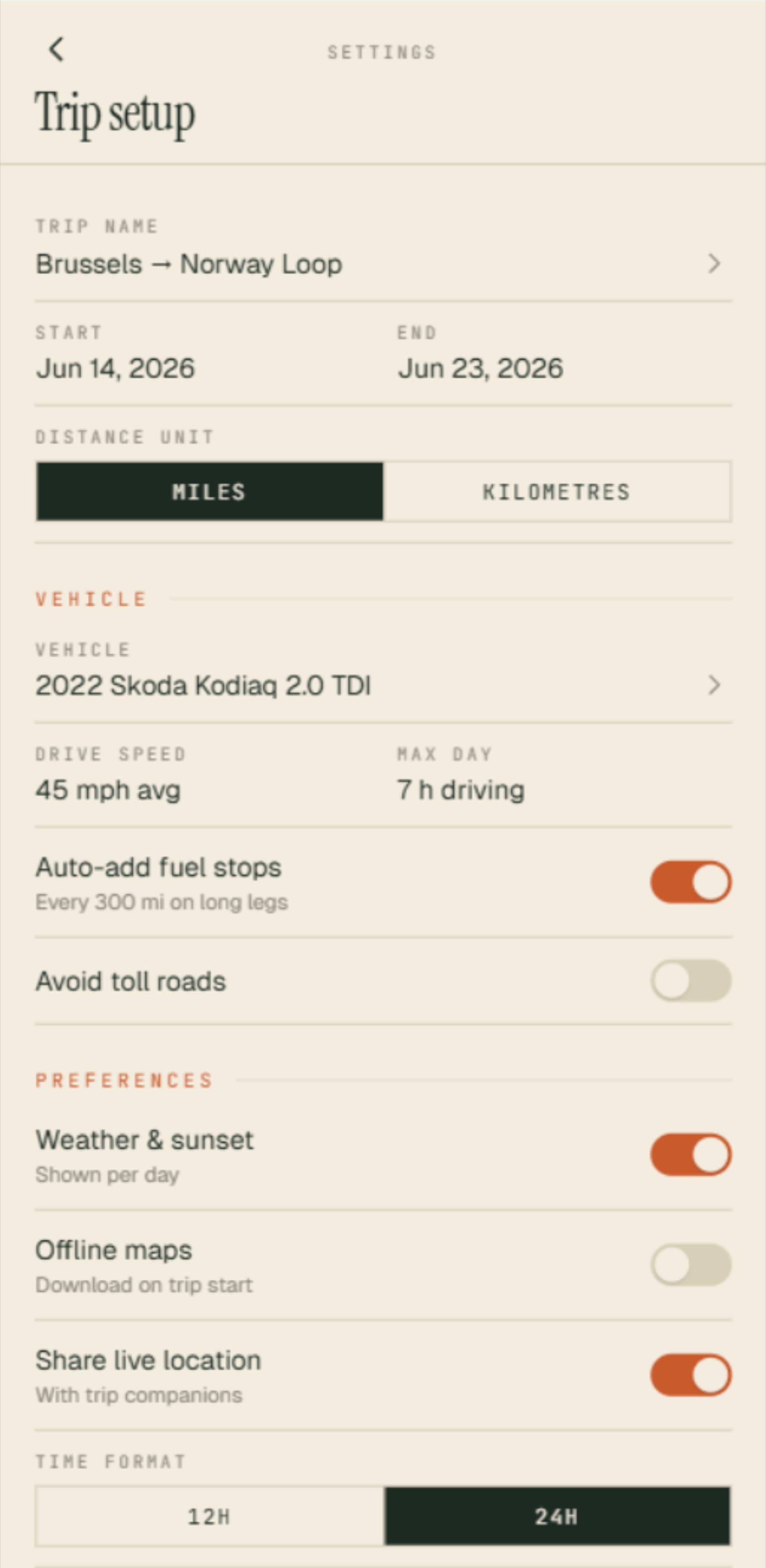
Task: Switch distance unit to KILOMETRES
Action: click(x=557, y=492)
